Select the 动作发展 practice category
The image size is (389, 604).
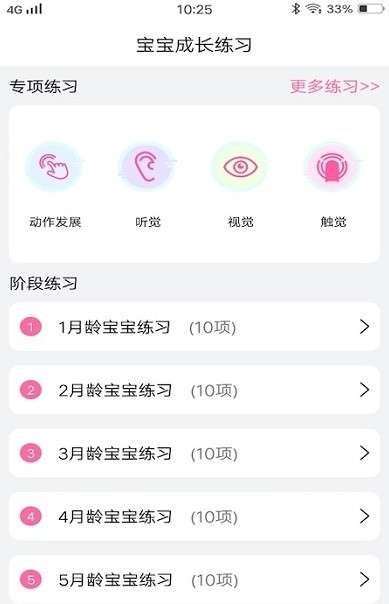[55, 186]
